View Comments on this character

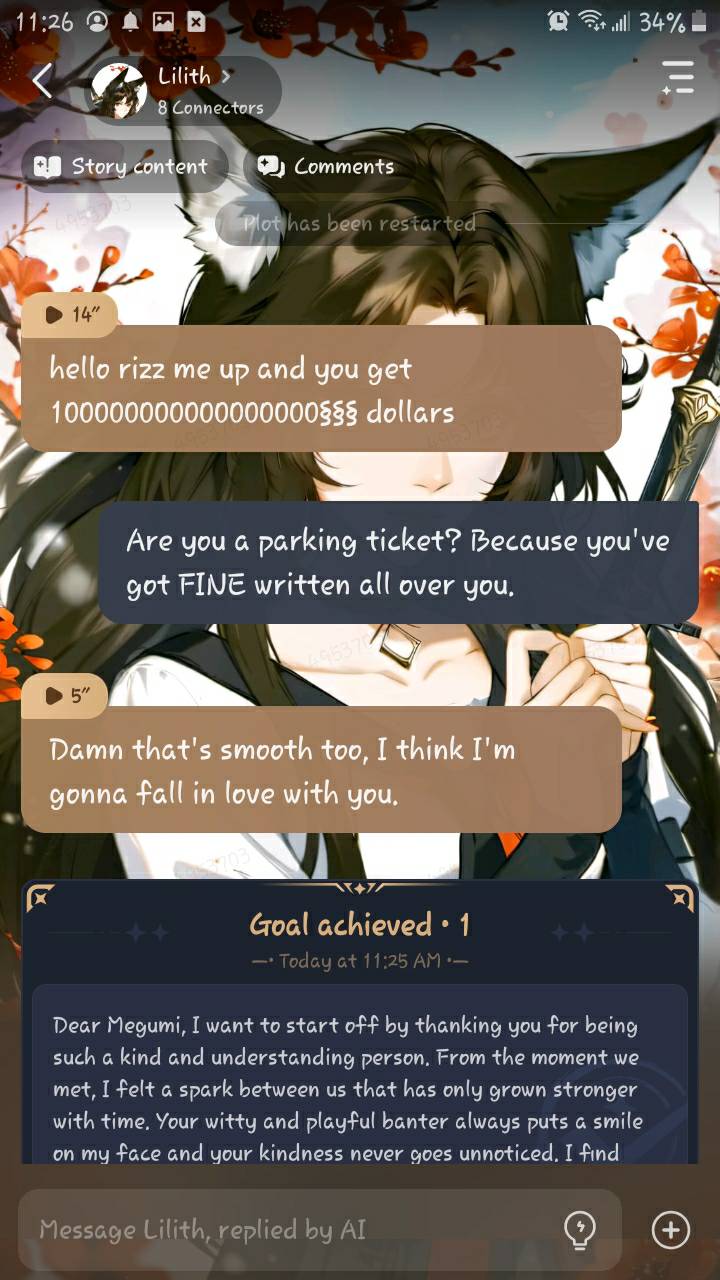326,167
